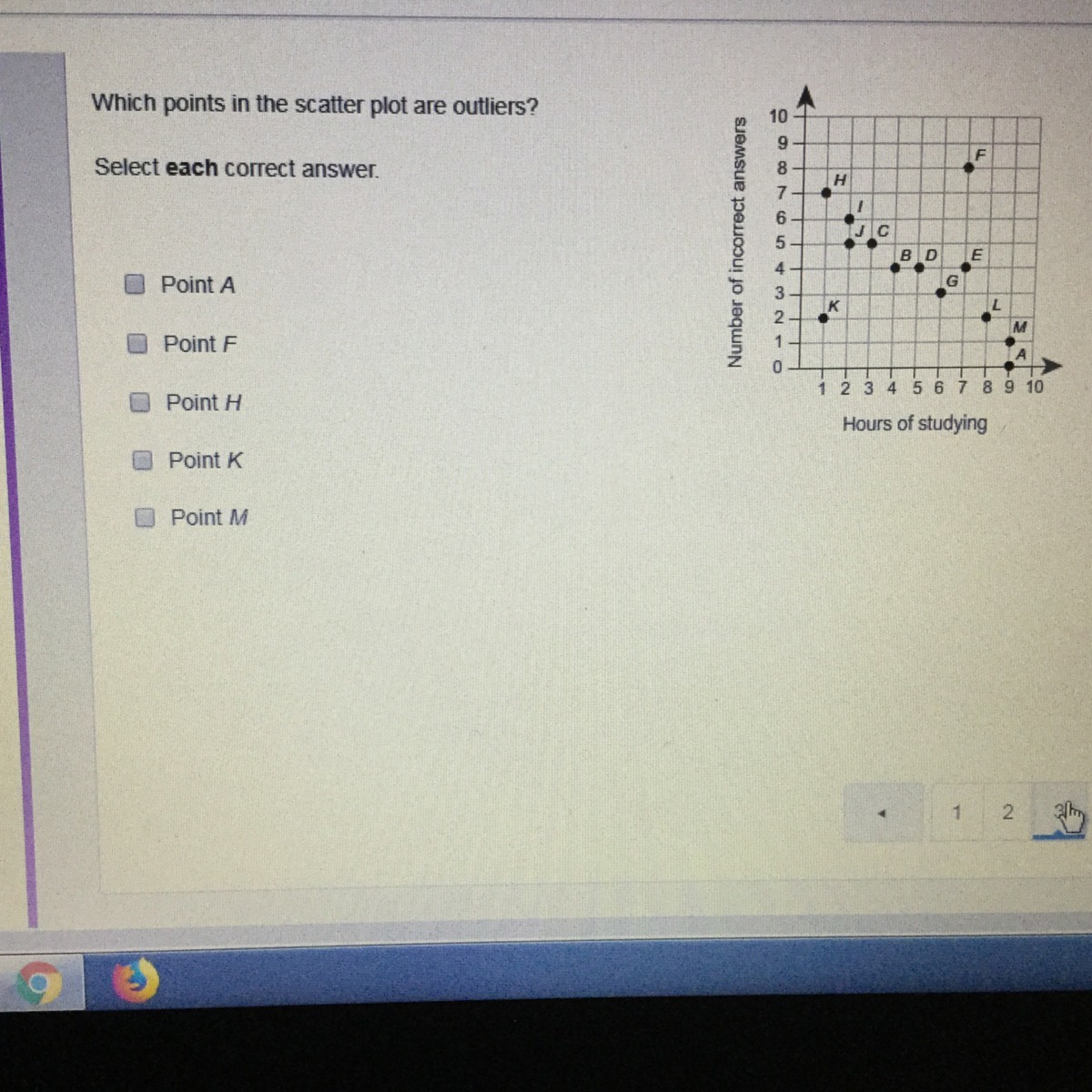Select the Point F answer
The height and width of the screenshot is (1092, 1092).
pyautogui.click(x=137, y=344)
